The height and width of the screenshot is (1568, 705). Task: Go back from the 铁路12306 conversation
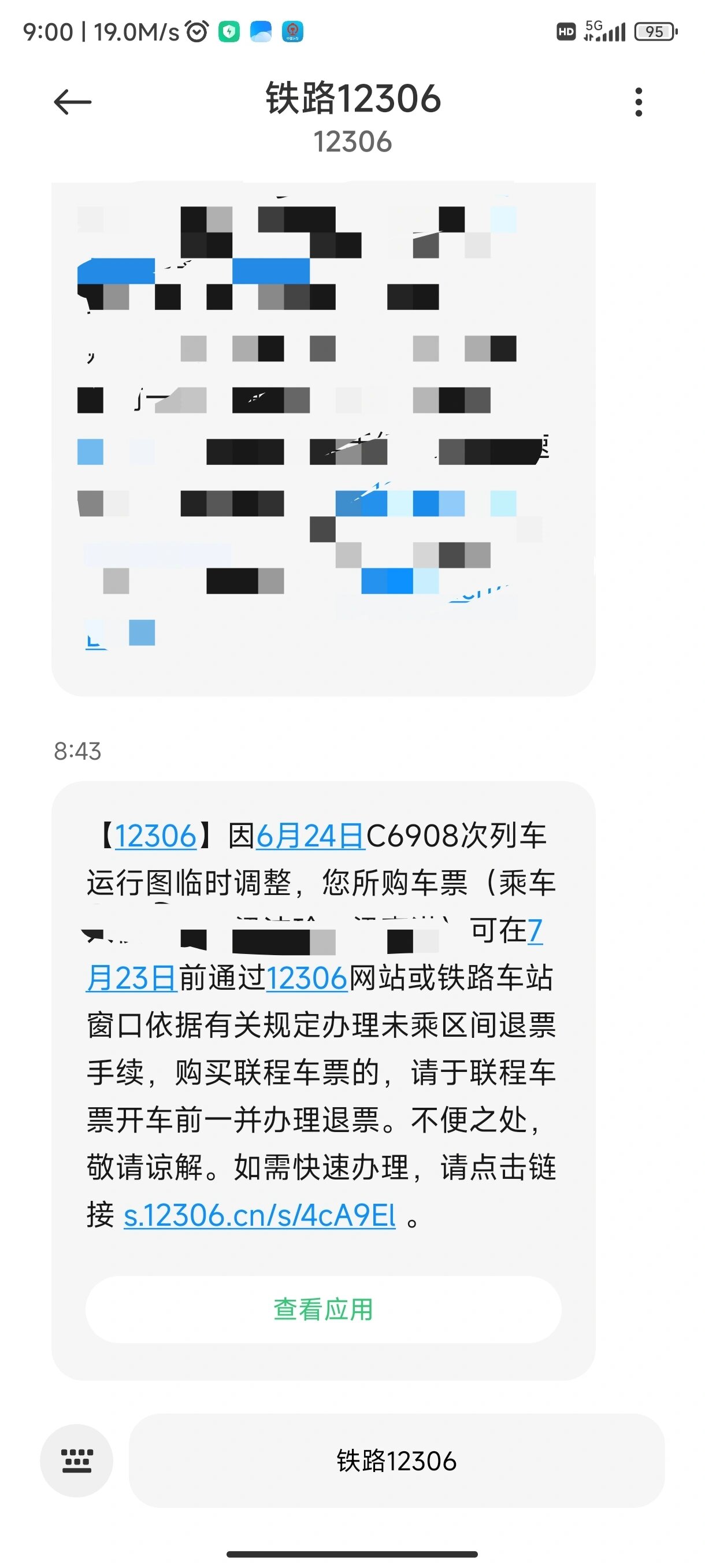click(72, 102)
